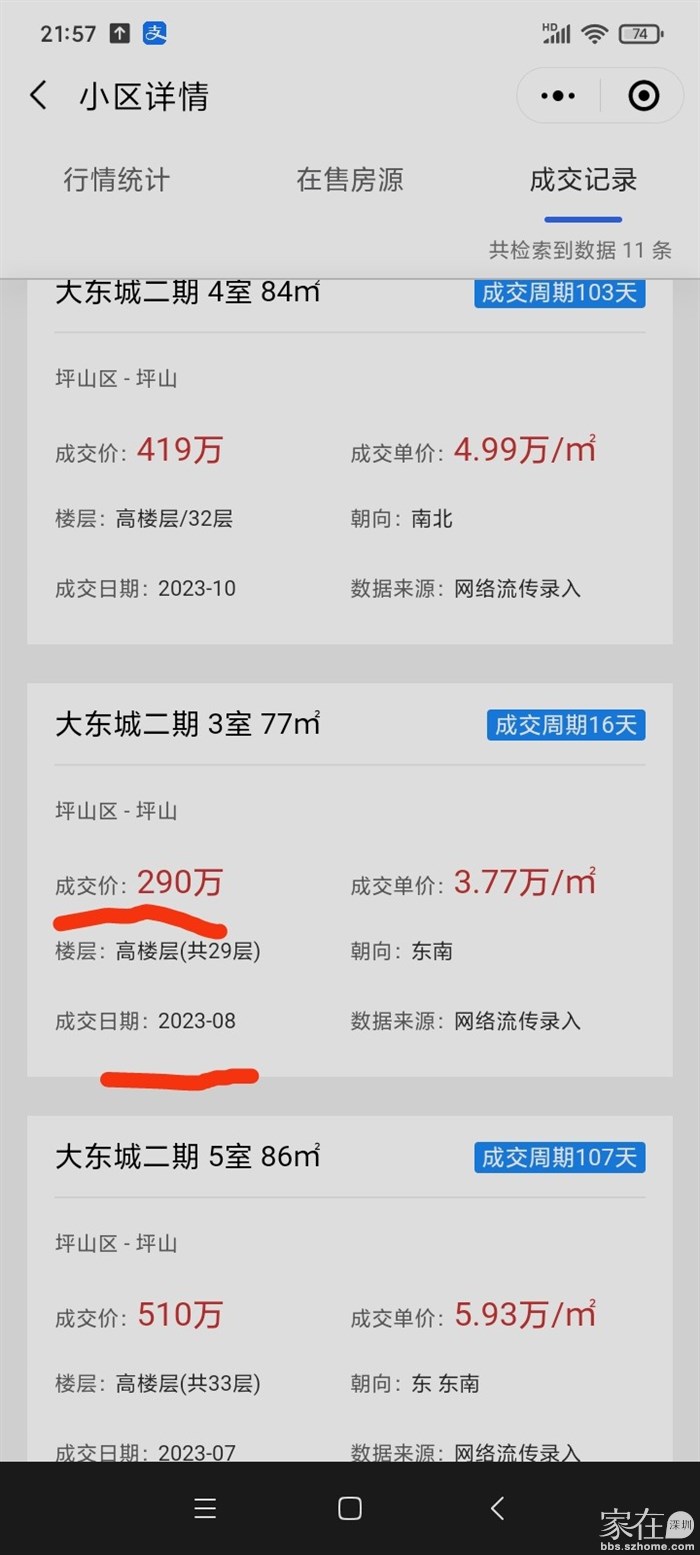Screen dimensions: 700x1555
Task: Tap the system home button
Action: pyautogui.click(x=350, y=1508)
